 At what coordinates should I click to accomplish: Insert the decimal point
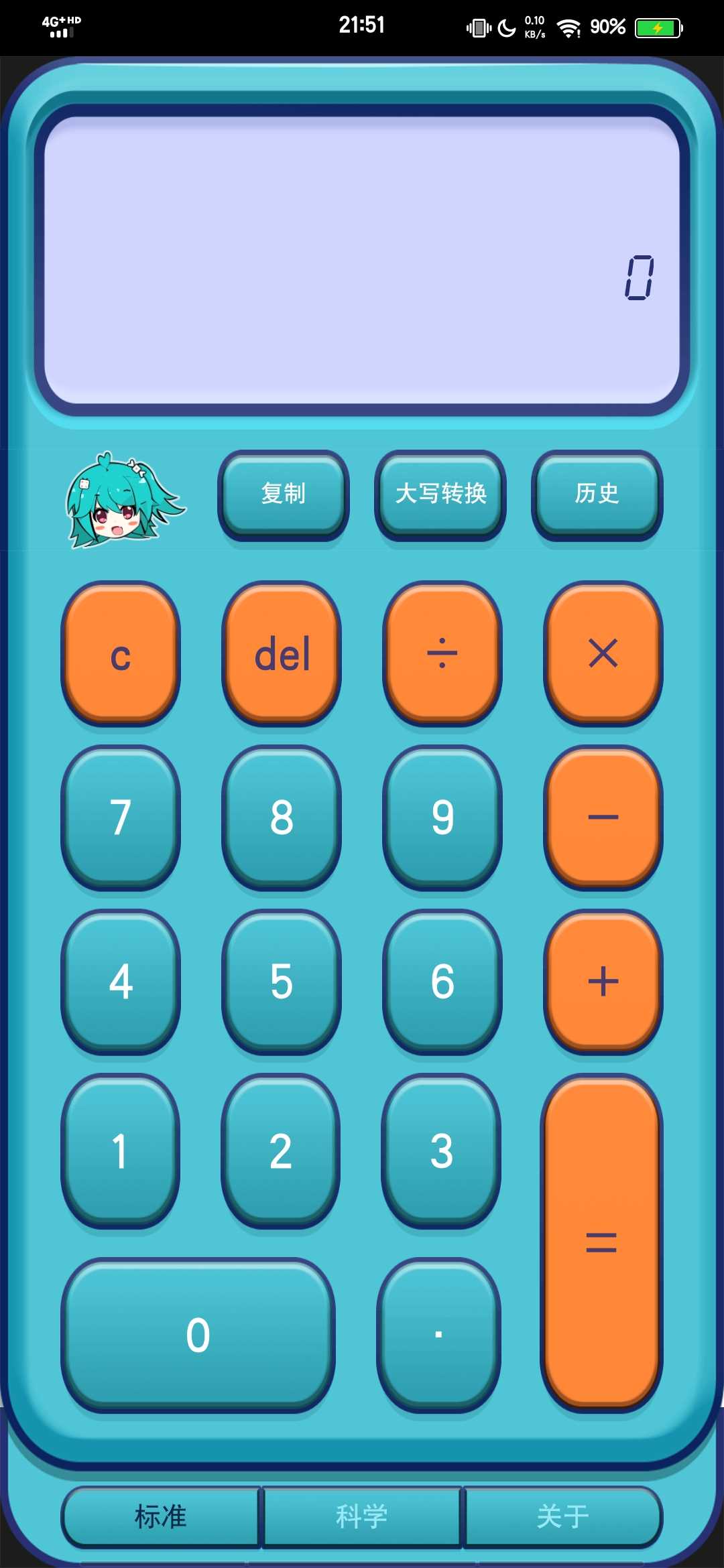(x=438, y=1335)
